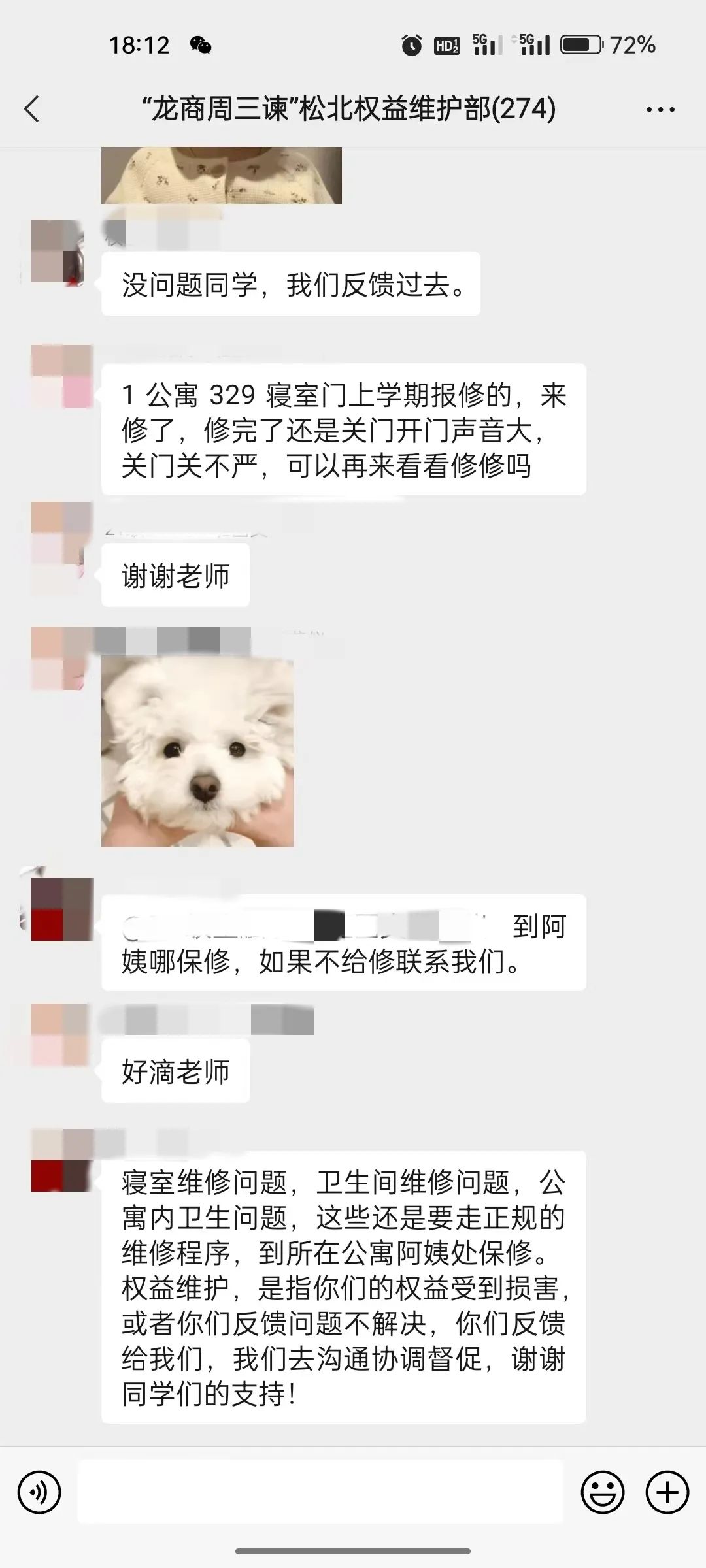Viewport: 706px width, 1568px height.
Task: Open the plus attachments menu
Action: tap(667, 1493)
